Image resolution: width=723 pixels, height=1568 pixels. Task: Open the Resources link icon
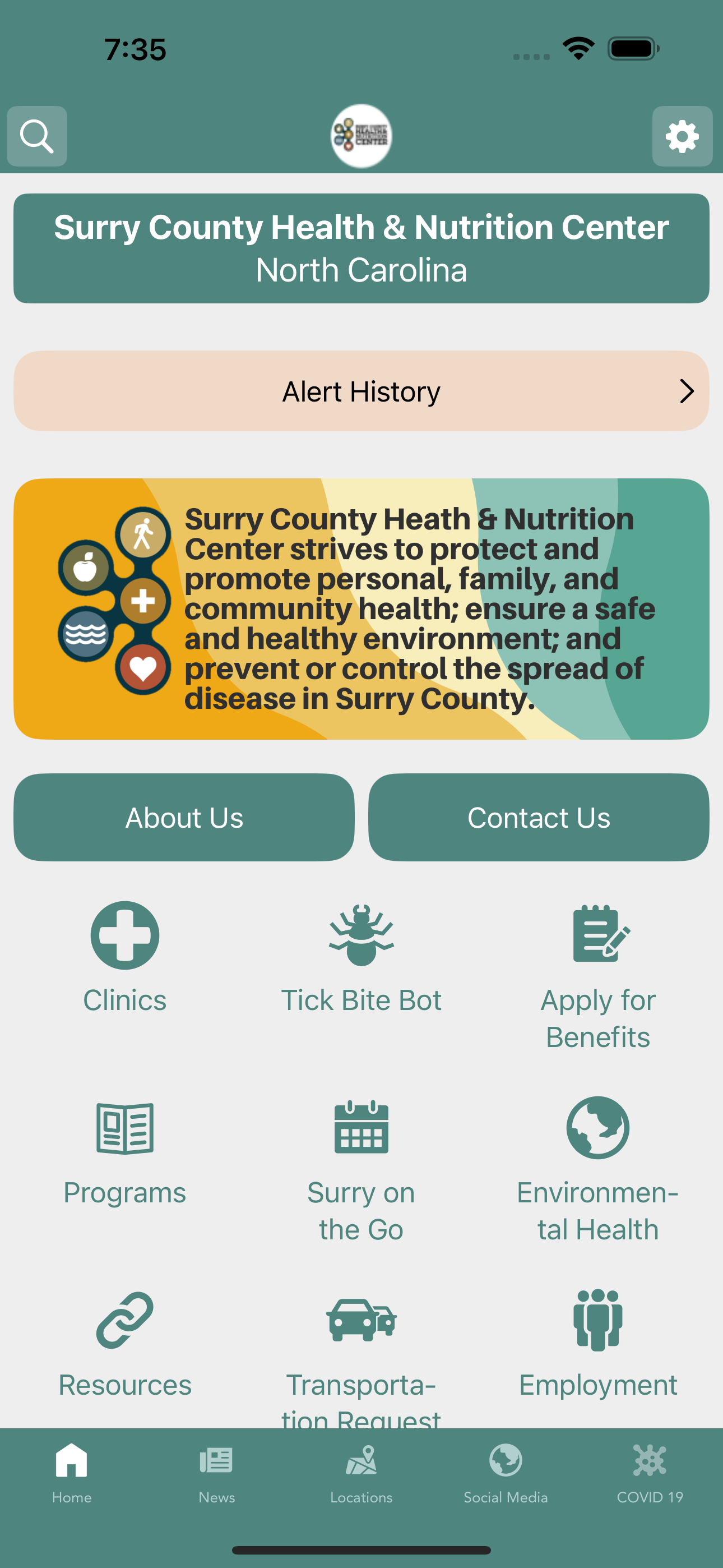tap(124, 1321)
